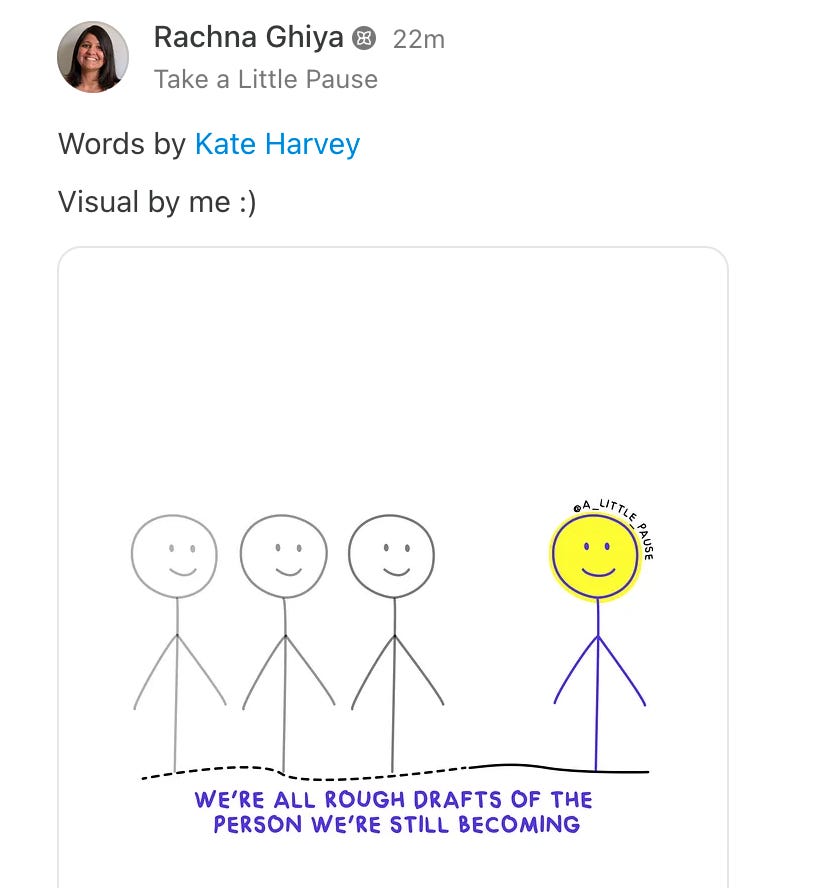The image size is (834, 888).
Task: Open the Rachna Ghiya author name
Action: [x=249, y=38]
